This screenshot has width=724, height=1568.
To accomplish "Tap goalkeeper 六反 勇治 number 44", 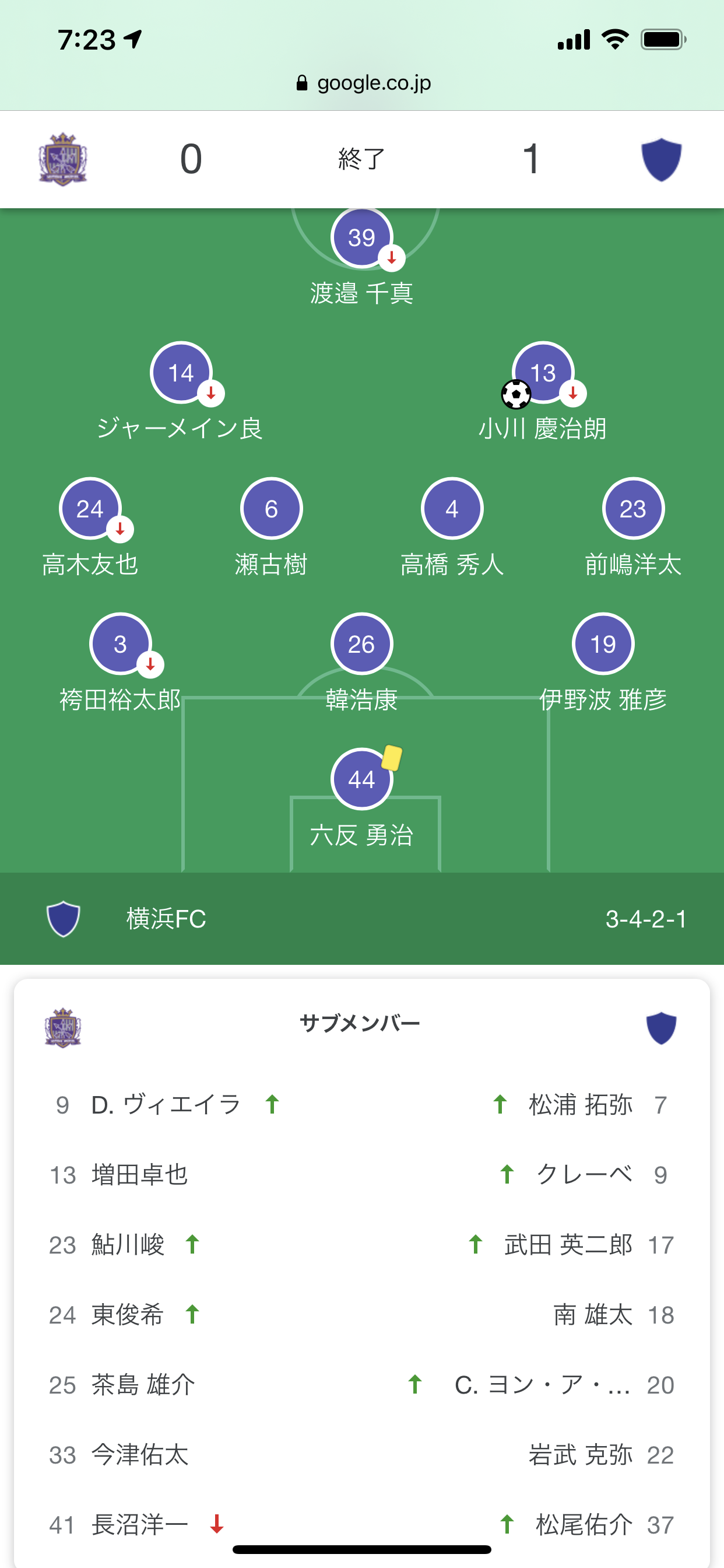I will coord(362,798).
